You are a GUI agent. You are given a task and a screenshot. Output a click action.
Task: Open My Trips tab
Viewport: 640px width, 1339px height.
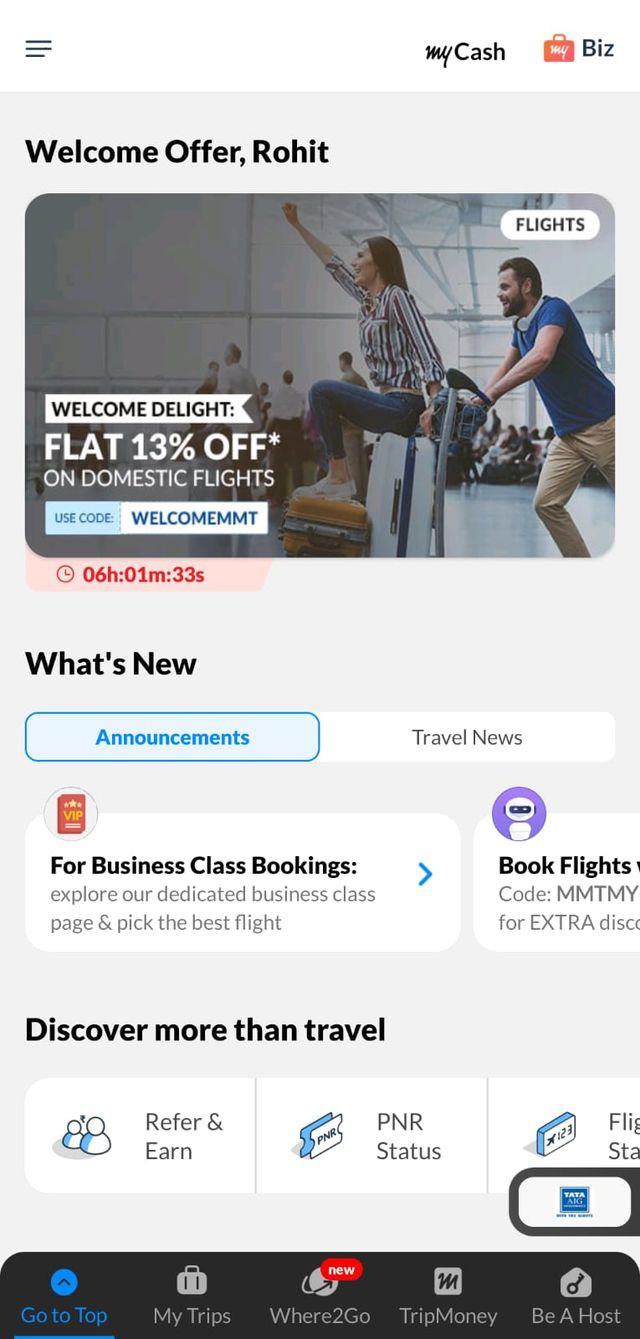[192, 1297]
